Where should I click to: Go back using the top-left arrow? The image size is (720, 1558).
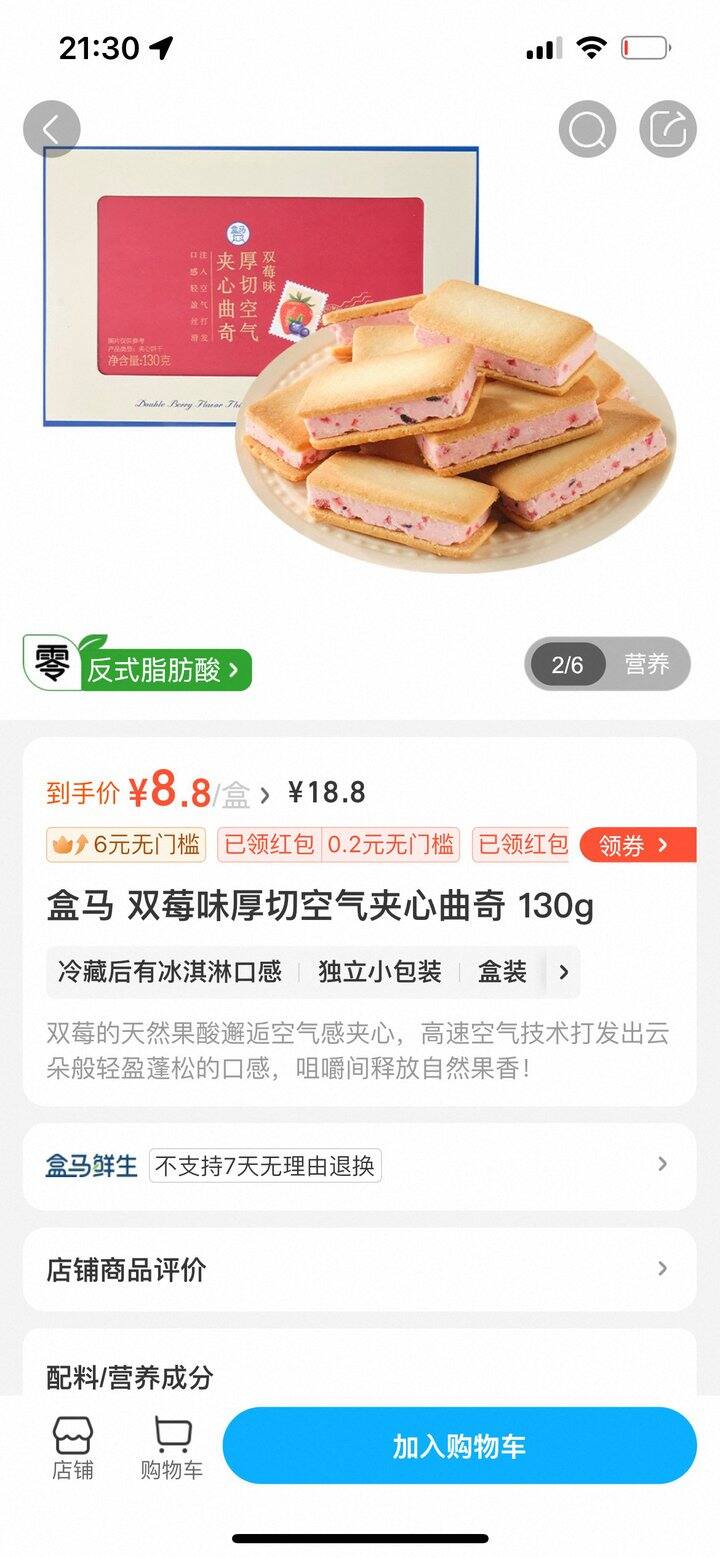pyautogui.click(x=51, y=129)
